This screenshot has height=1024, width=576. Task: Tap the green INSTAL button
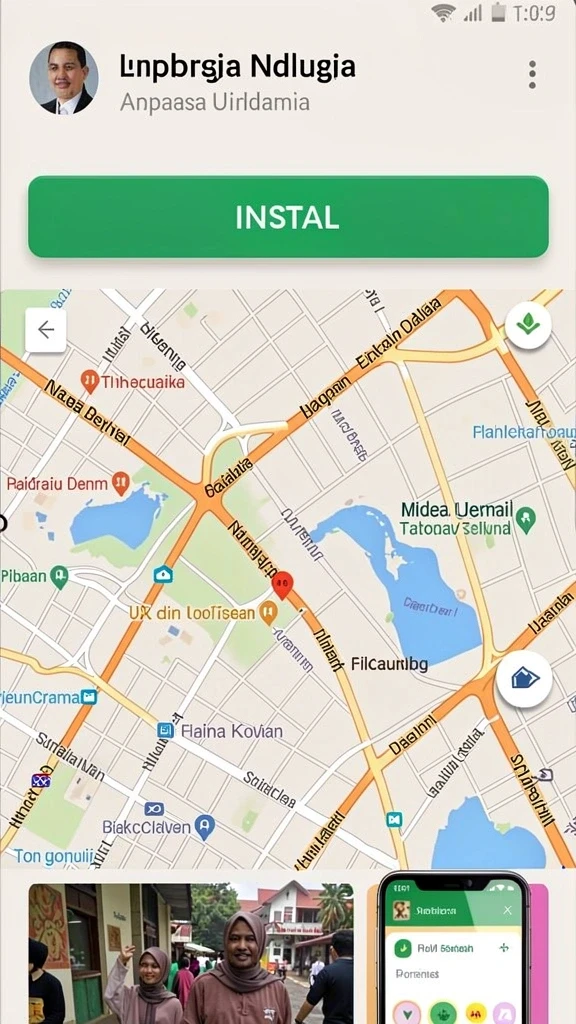[x=288, y=217]
